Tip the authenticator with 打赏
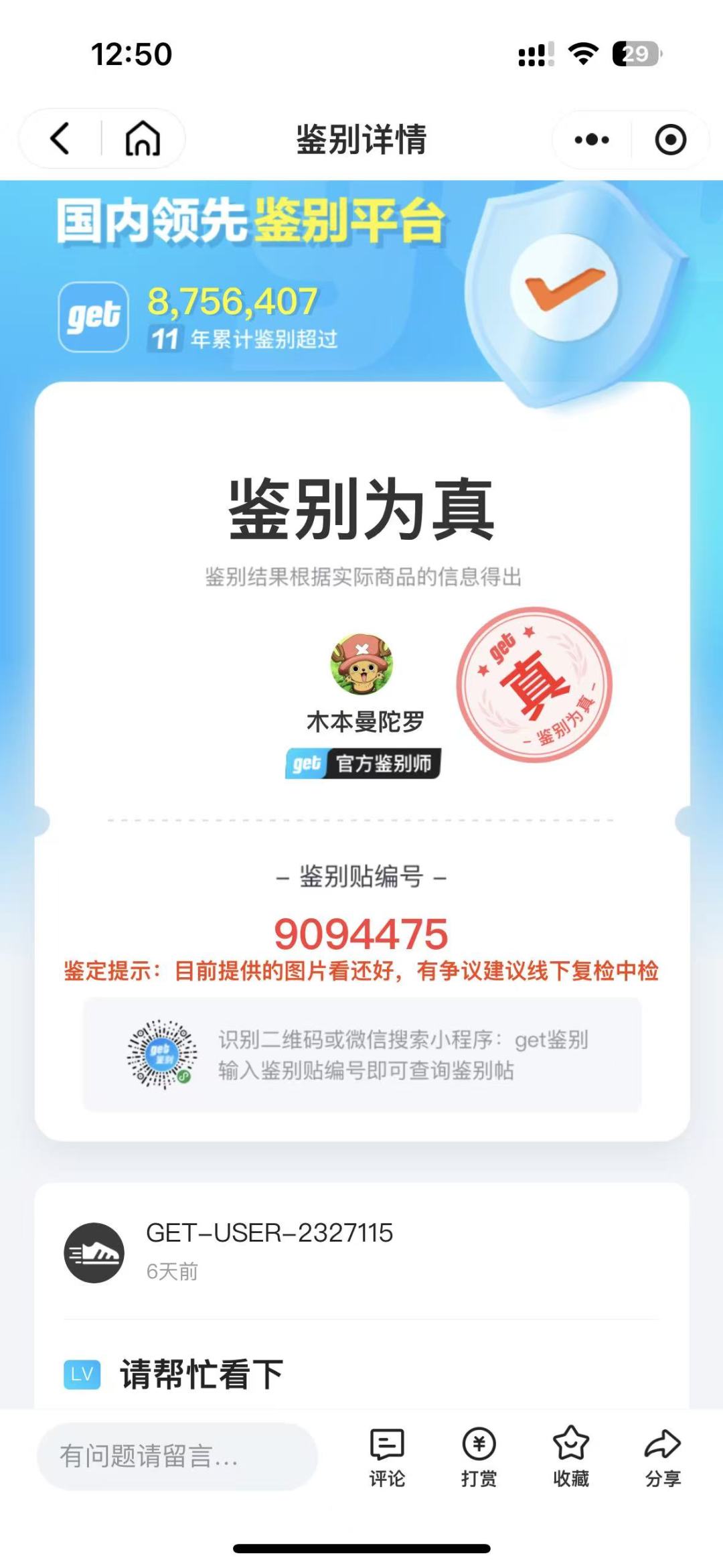Screen dimensions: 723x1568 [479, 1455]
